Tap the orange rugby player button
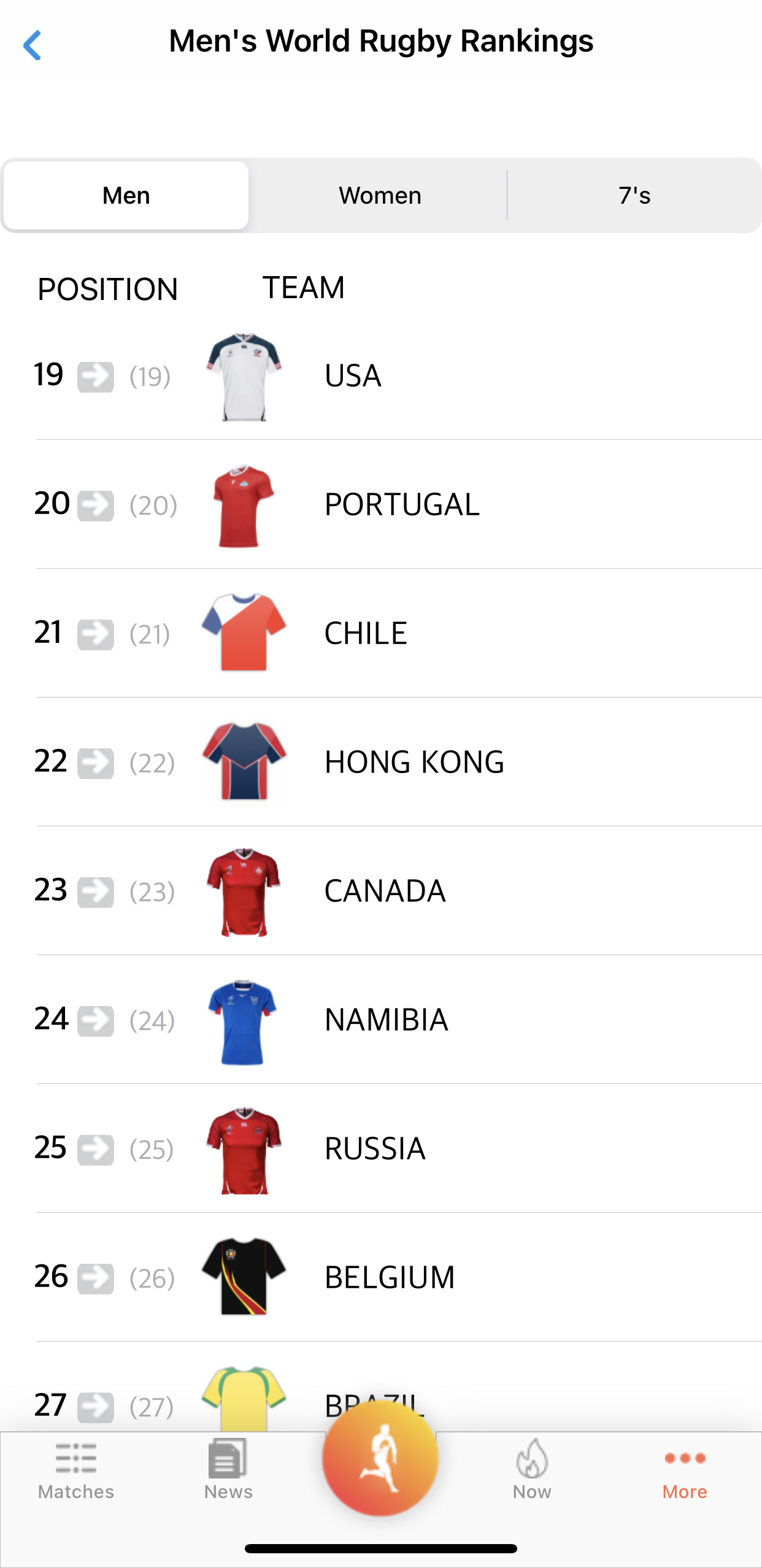 click(x=380, y=1460)
